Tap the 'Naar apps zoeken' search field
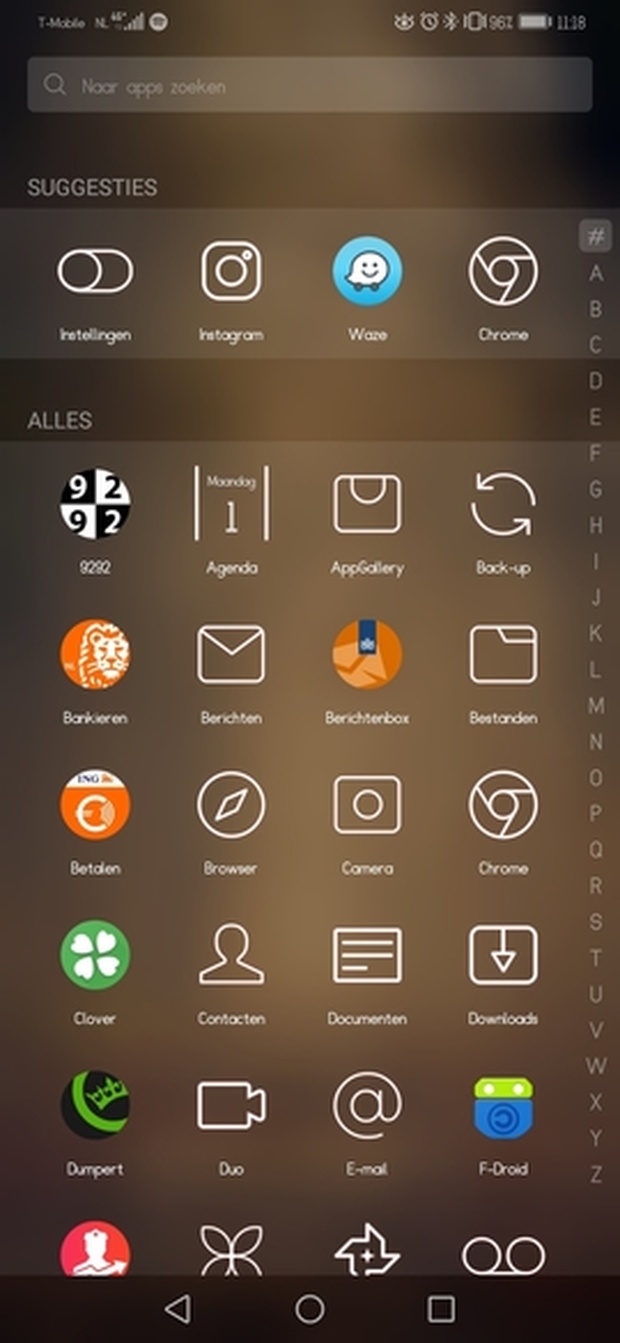 pos(310,85)
